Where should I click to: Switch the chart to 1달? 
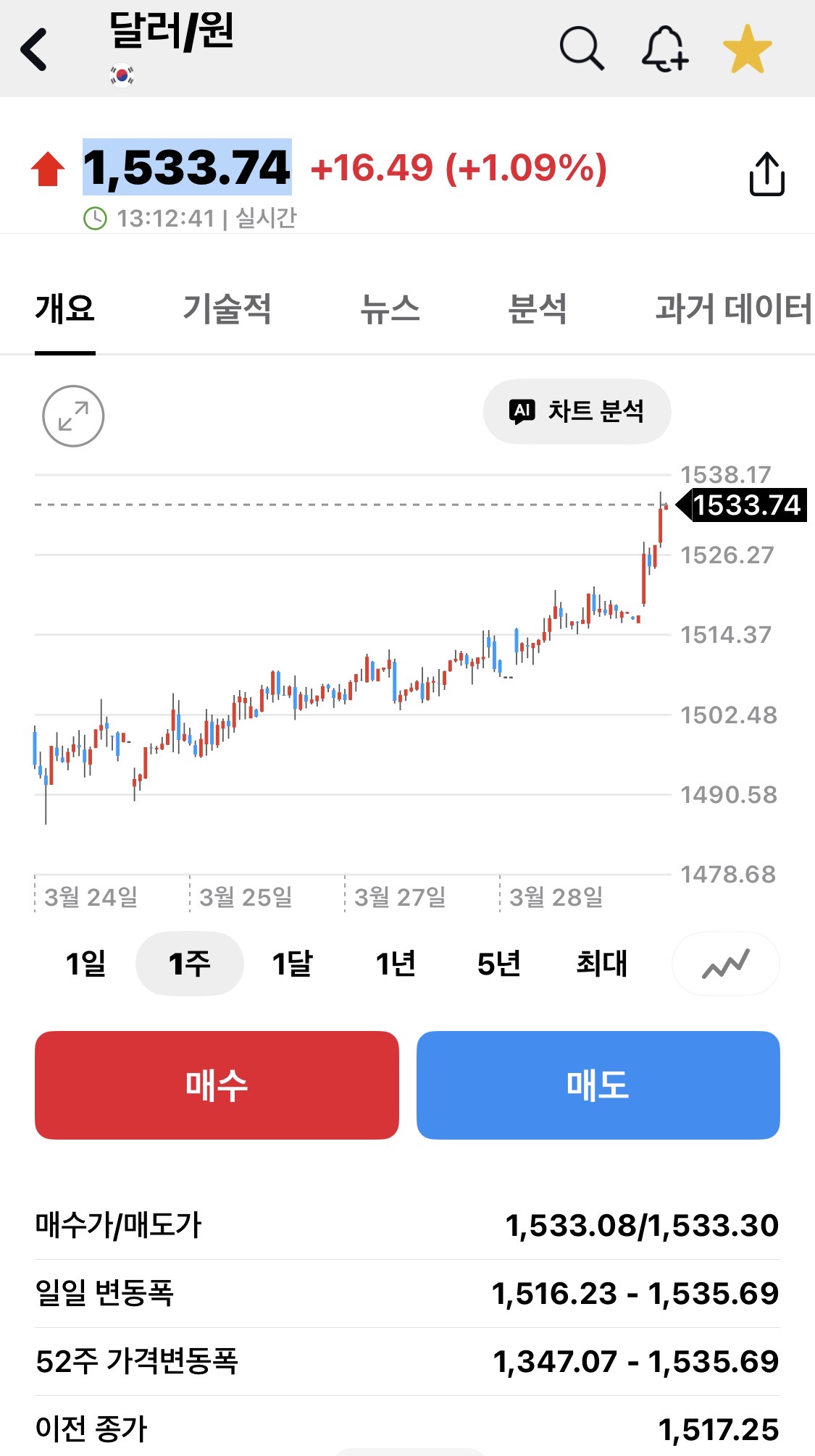click(292, 964)
